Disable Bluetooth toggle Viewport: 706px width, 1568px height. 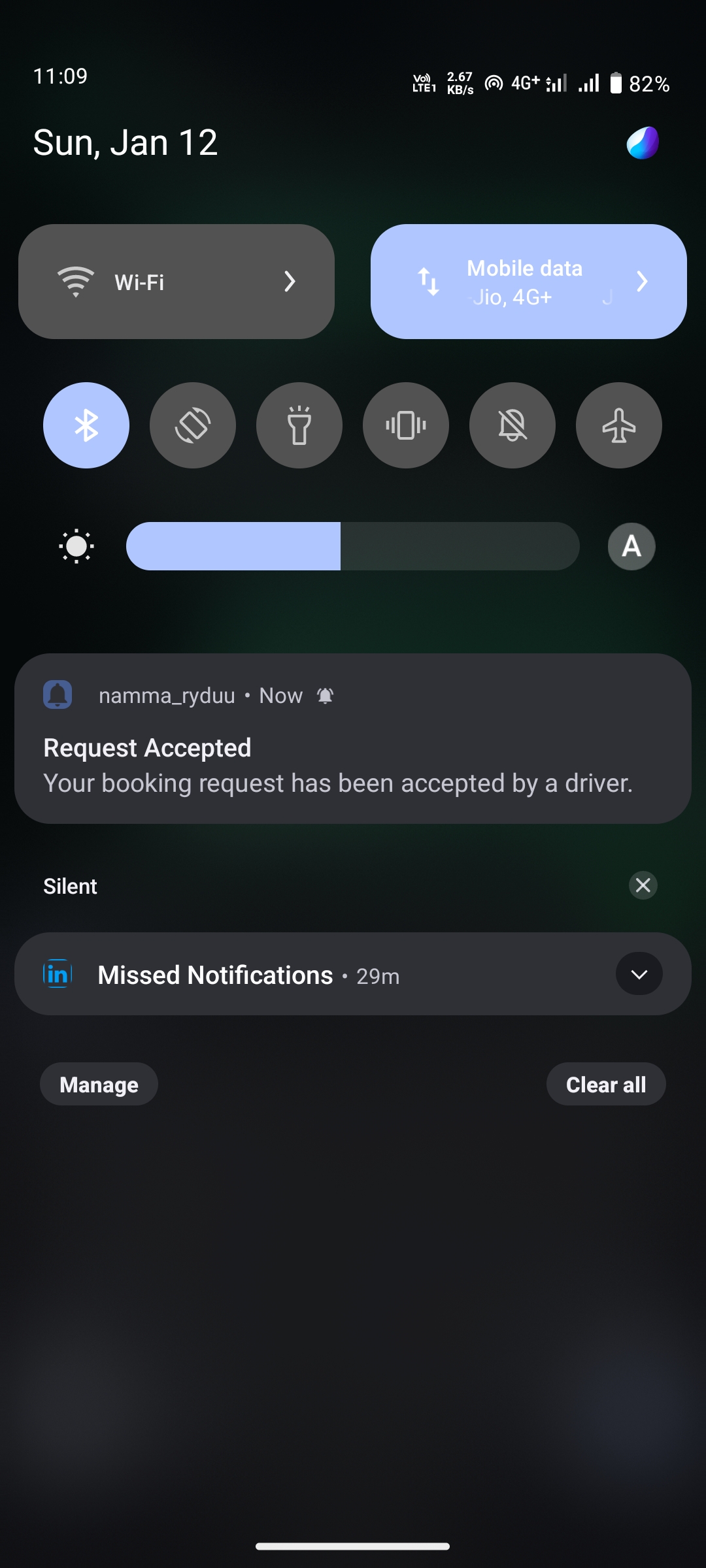(x=86, y=425)
